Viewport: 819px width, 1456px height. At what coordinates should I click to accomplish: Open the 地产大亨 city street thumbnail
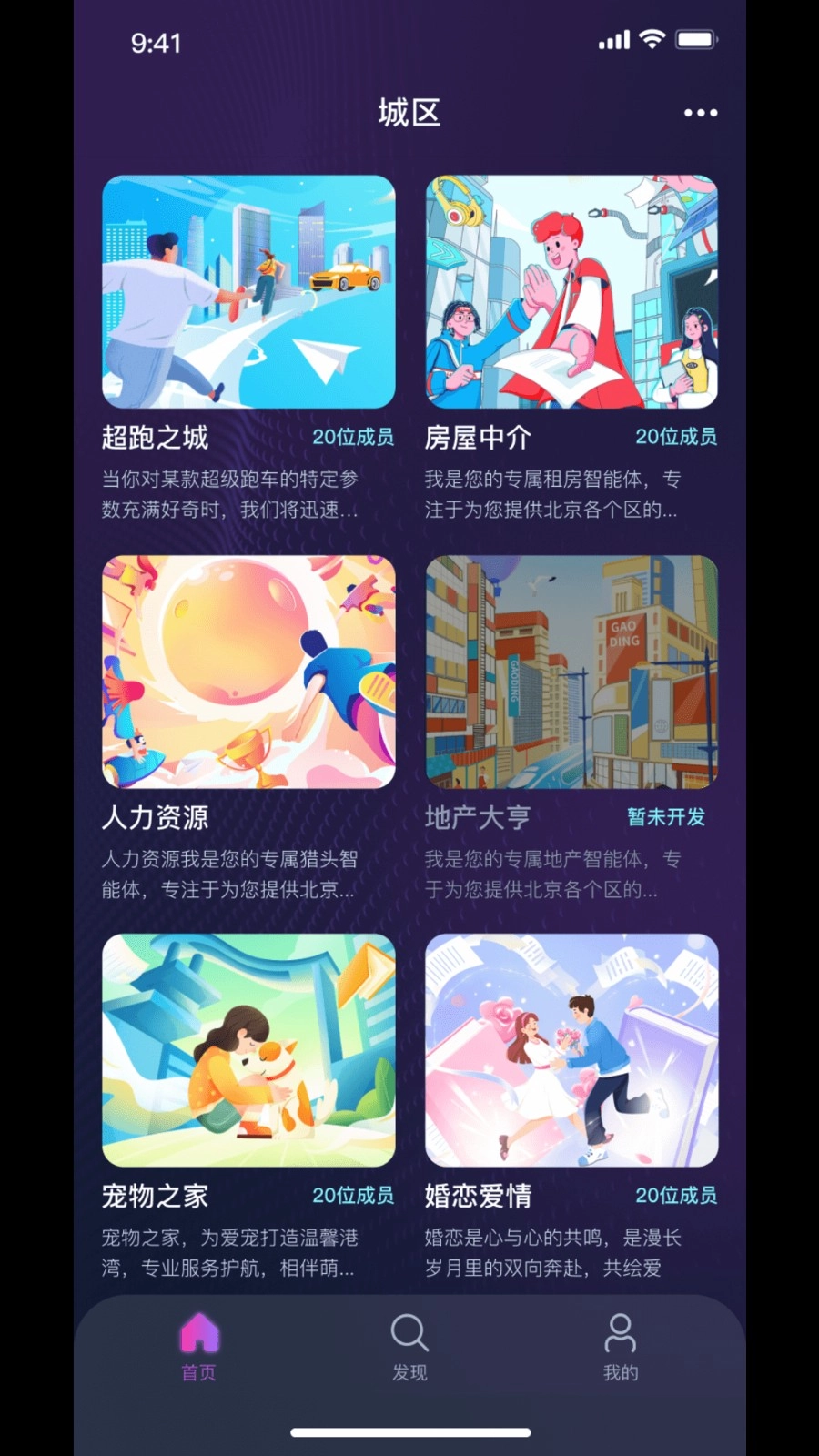pyautogui.click(x=571, y=672)
